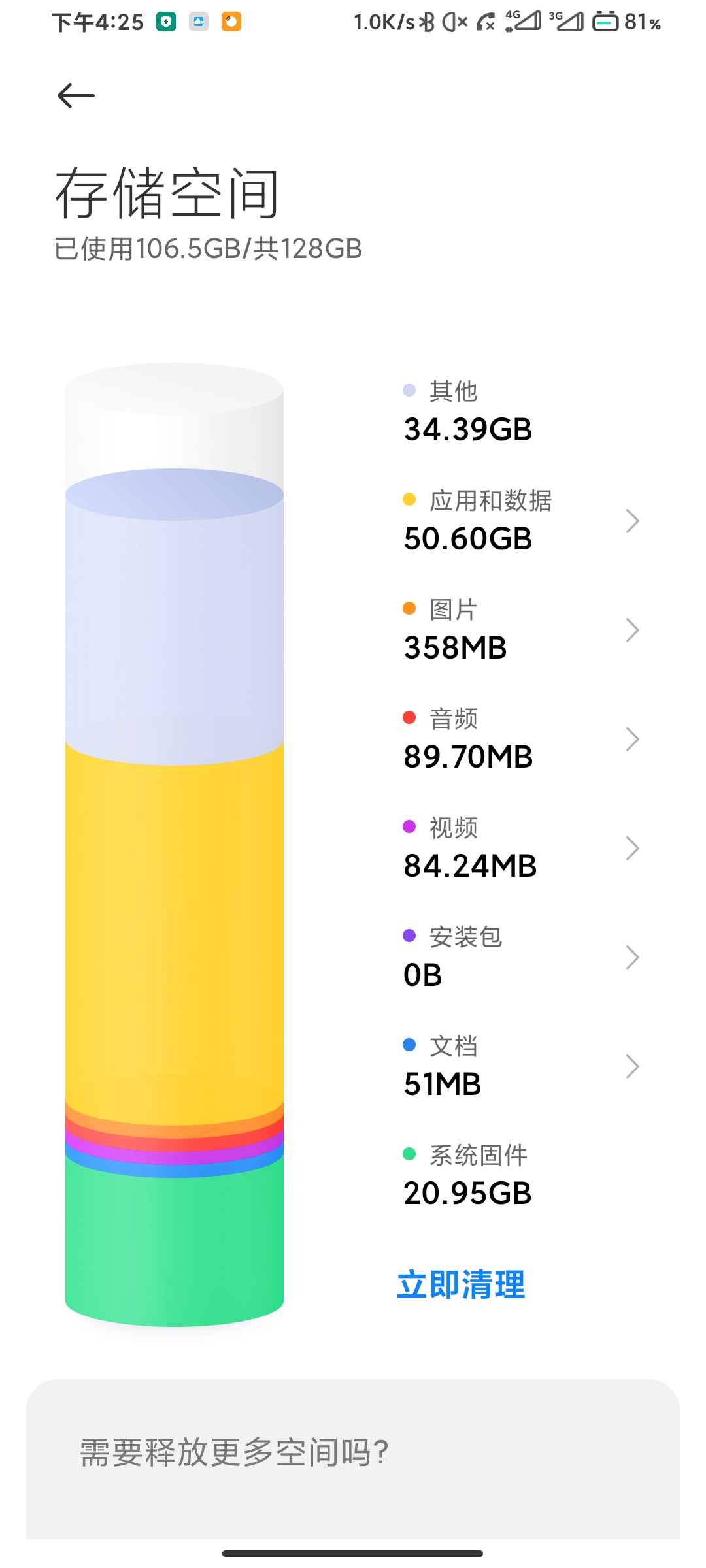Open the 文档 storage category
706x1568 pixels.
pos(521,1067)
